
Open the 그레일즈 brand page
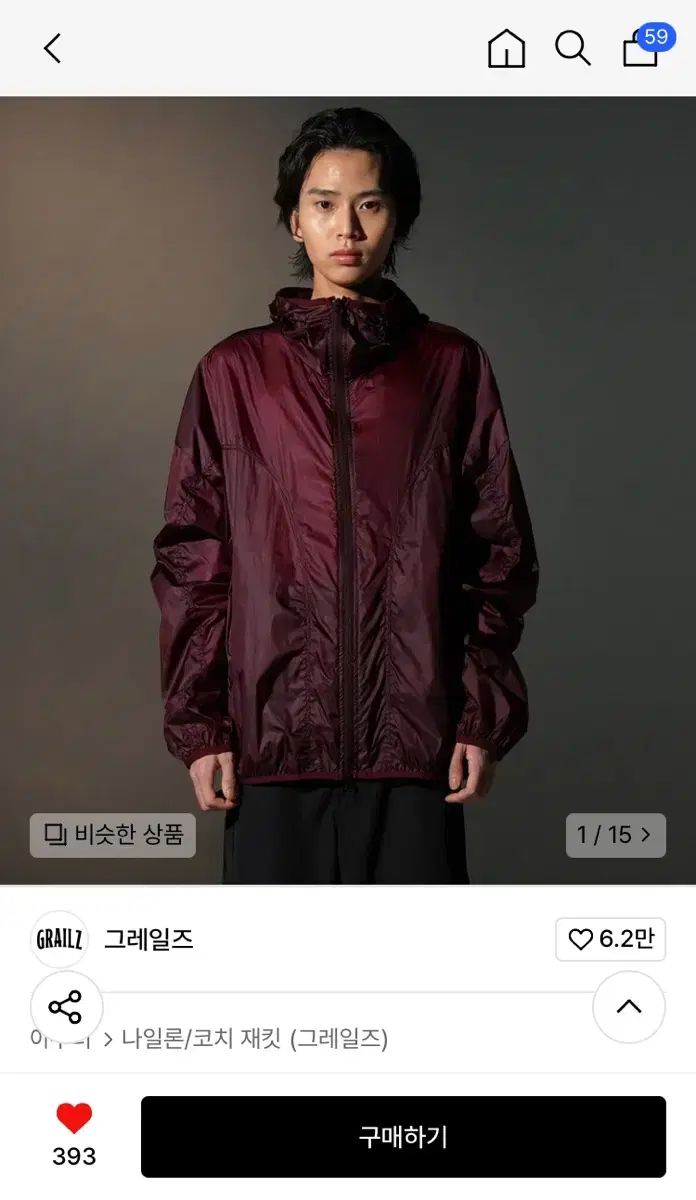pos(148,939)
